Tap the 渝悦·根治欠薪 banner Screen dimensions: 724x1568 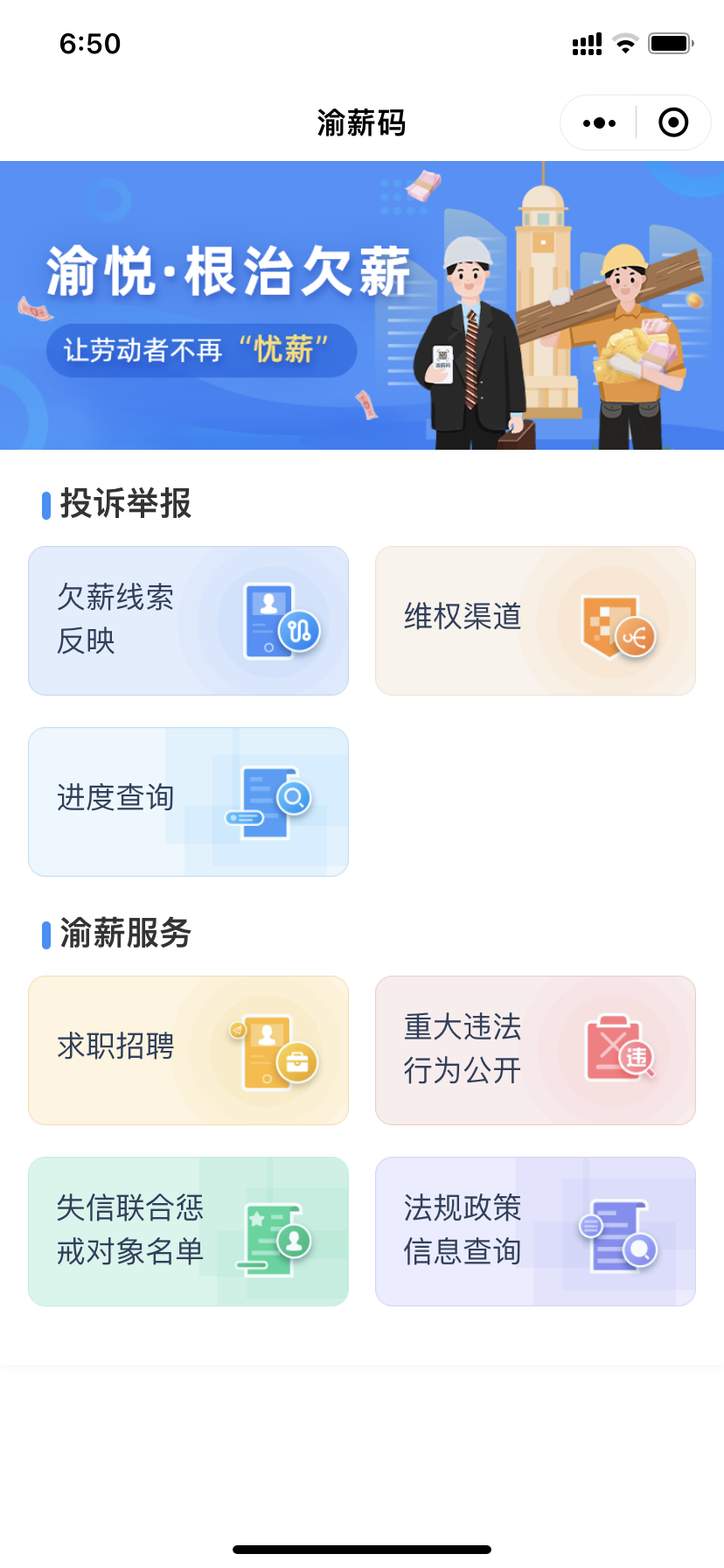click(362, 304)
